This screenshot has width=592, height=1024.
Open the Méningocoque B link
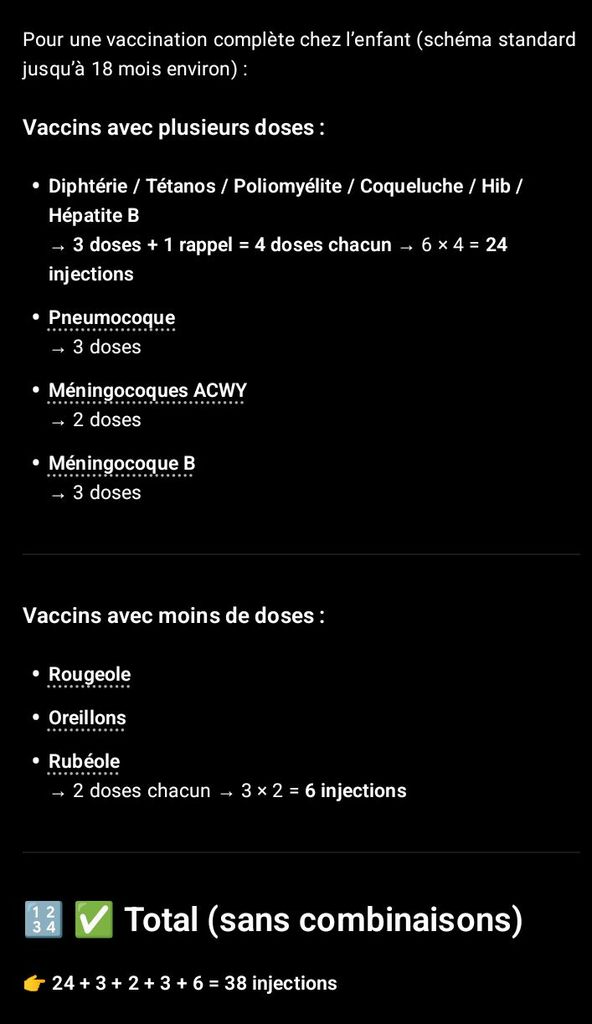pos(122,464)
